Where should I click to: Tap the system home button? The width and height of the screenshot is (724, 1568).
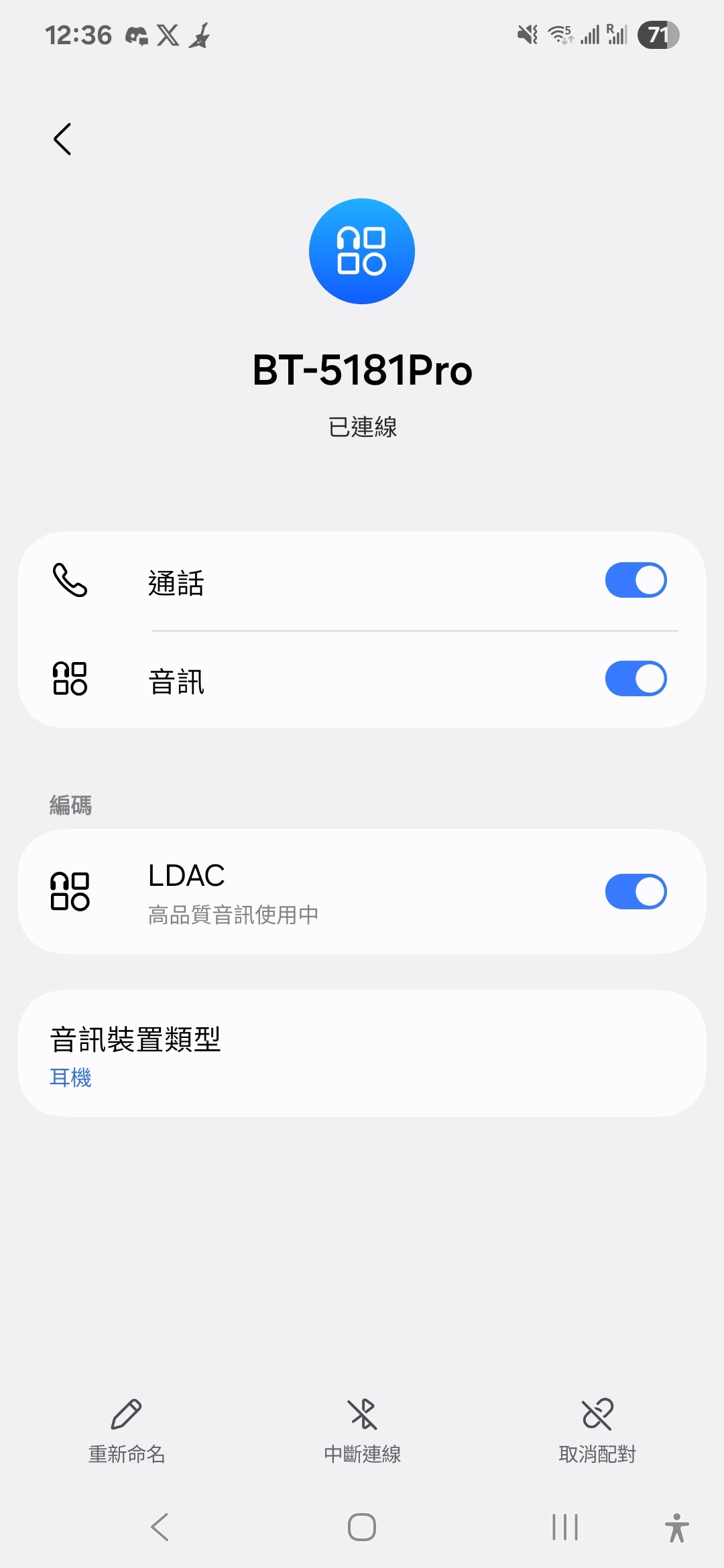pyautogui.click(x=362, y=1527)
